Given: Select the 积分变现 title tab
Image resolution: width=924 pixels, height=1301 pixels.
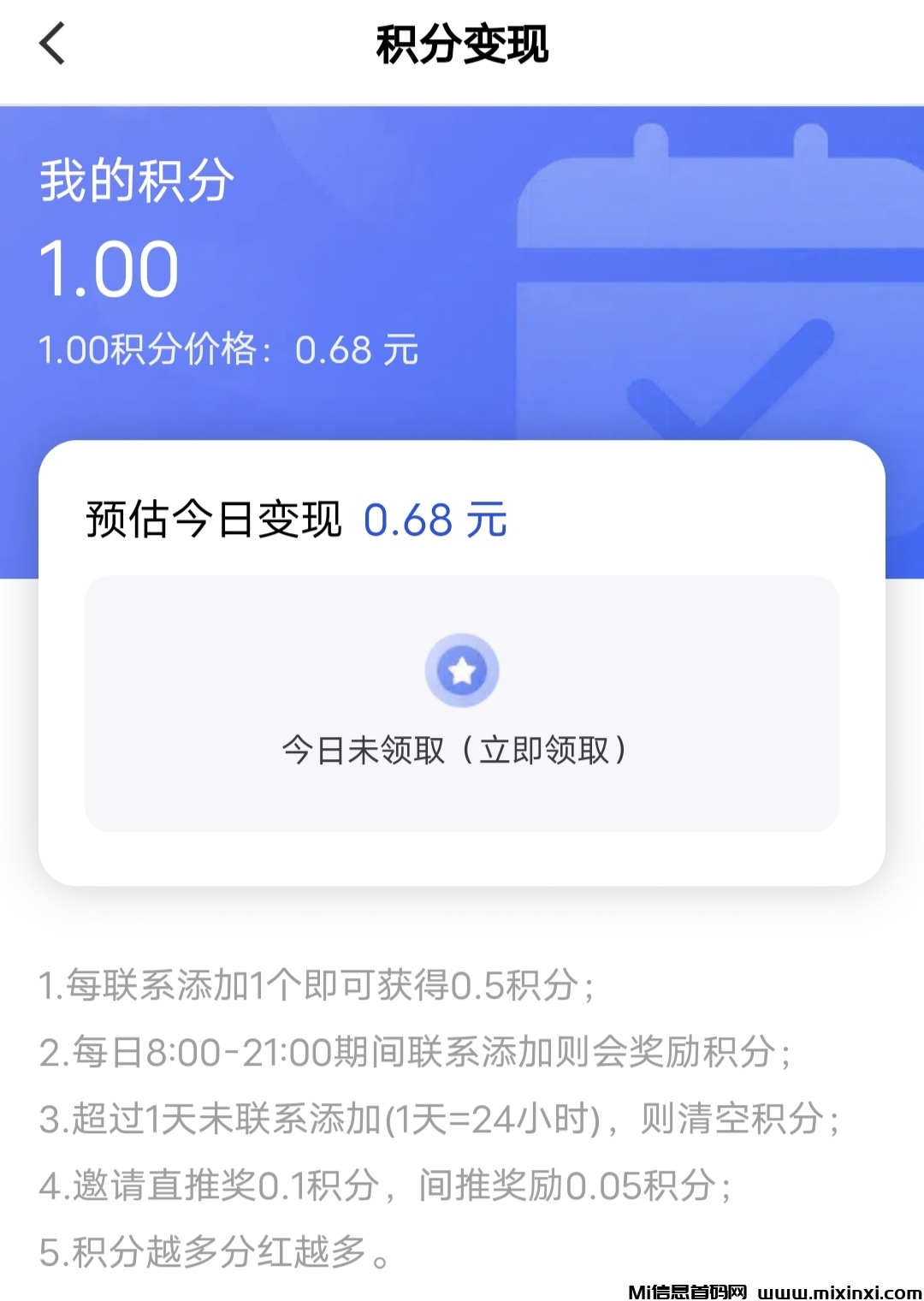Looking at the screenshot, I should [462, 47].
